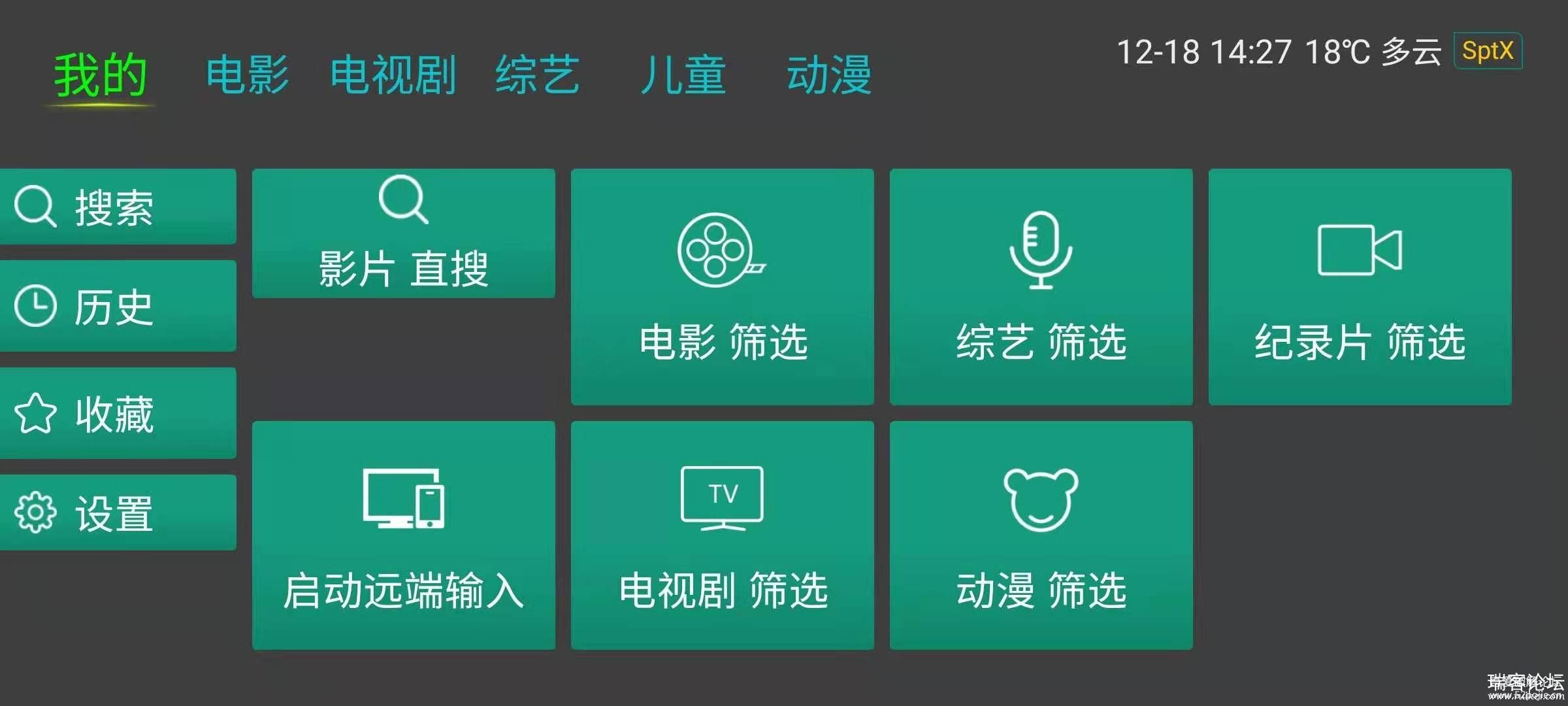The image size is (1568, 706).
Task: Open 综艺 筛选 filter tile
Action: (x=1041, y=287)
